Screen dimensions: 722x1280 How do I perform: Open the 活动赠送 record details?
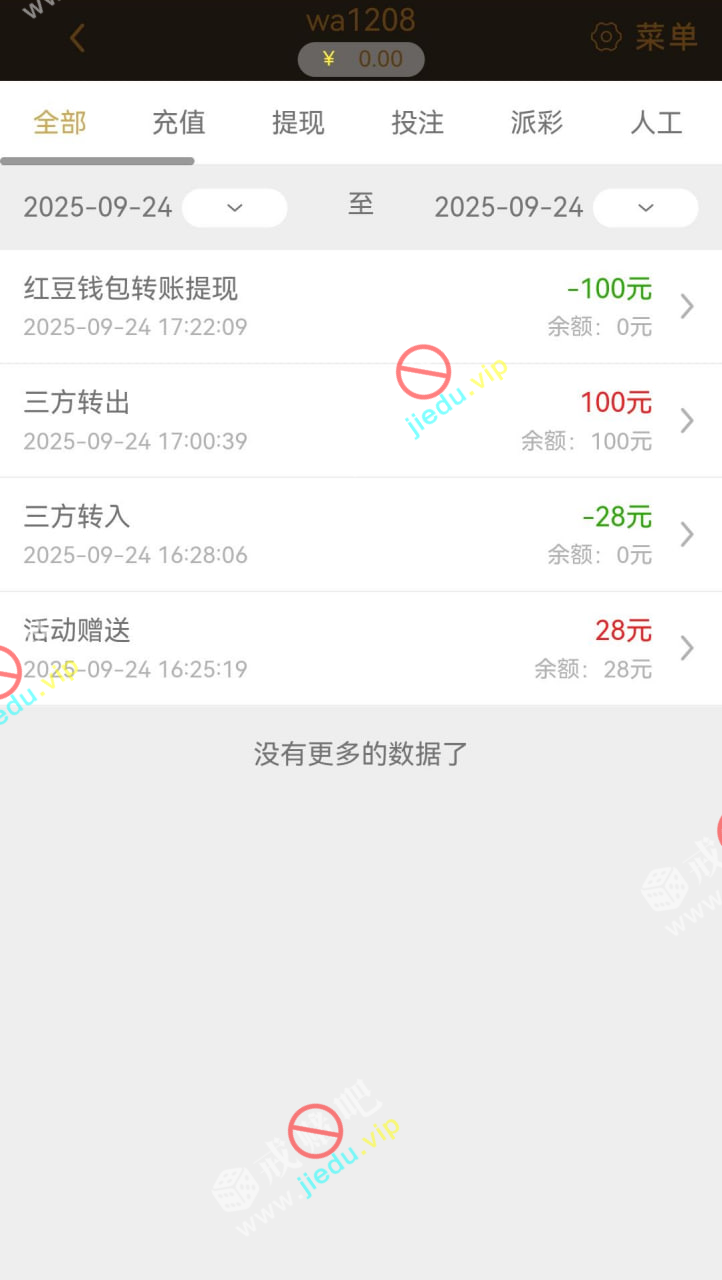coord(360,648)
